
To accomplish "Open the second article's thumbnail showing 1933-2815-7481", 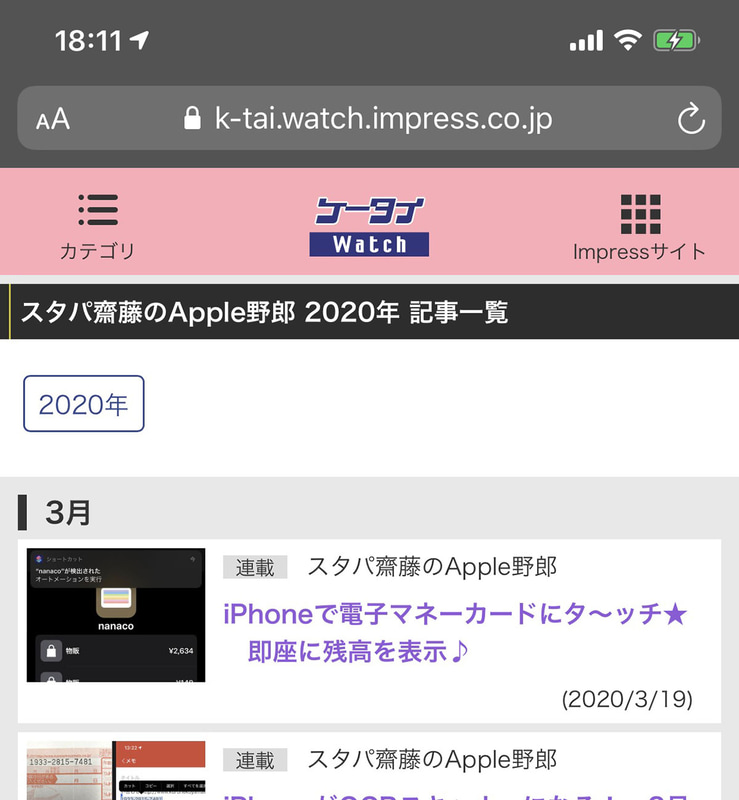I will point(116,771).
